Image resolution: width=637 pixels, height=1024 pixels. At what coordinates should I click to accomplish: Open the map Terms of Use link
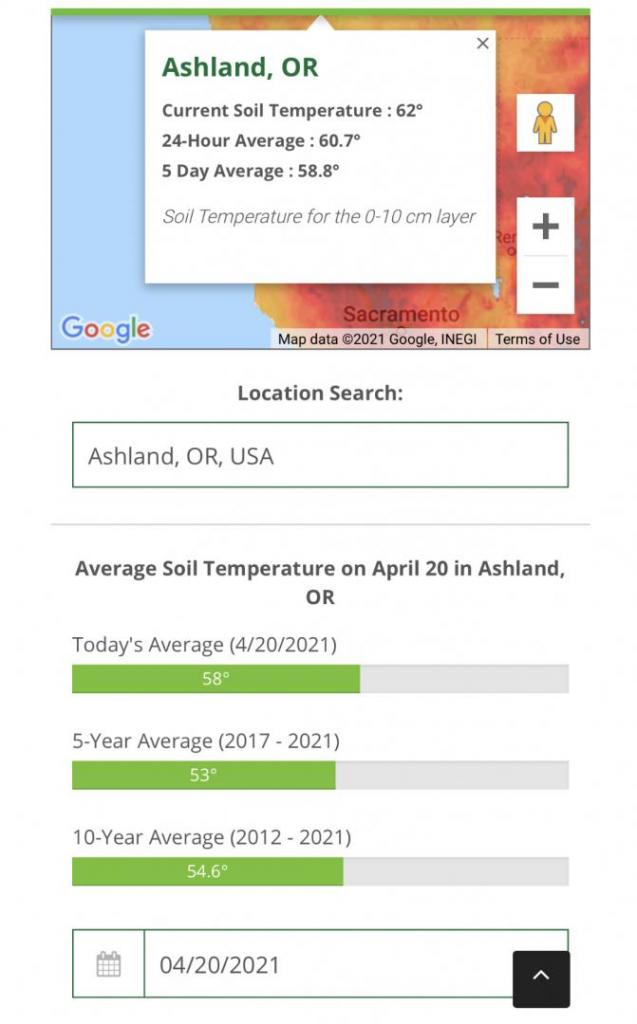(537, 339)
